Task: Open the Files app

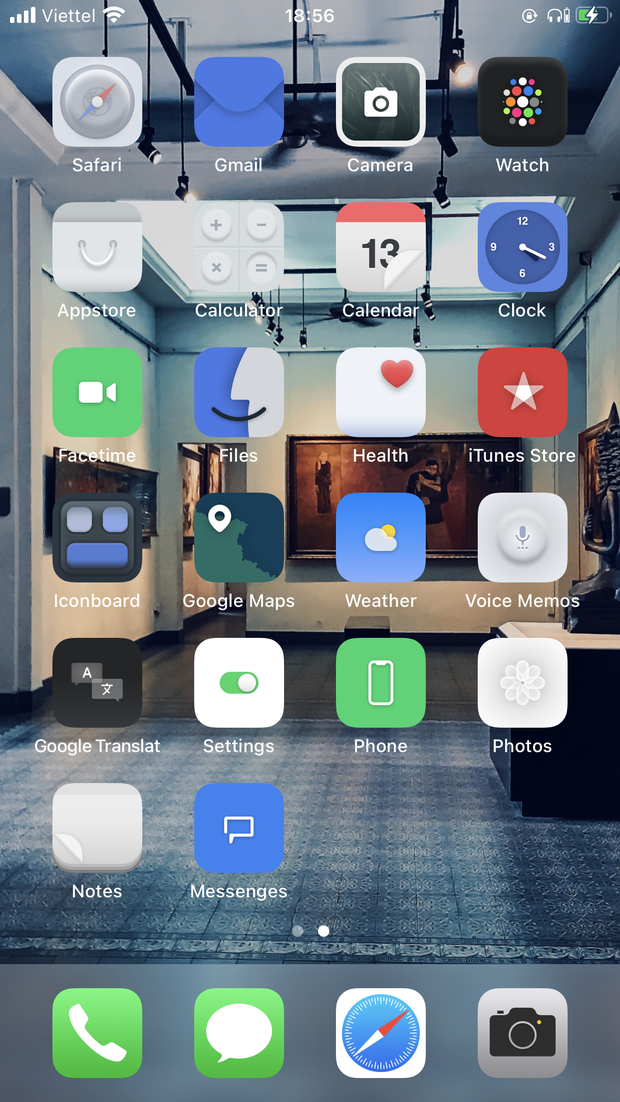Action: [239, 392]
